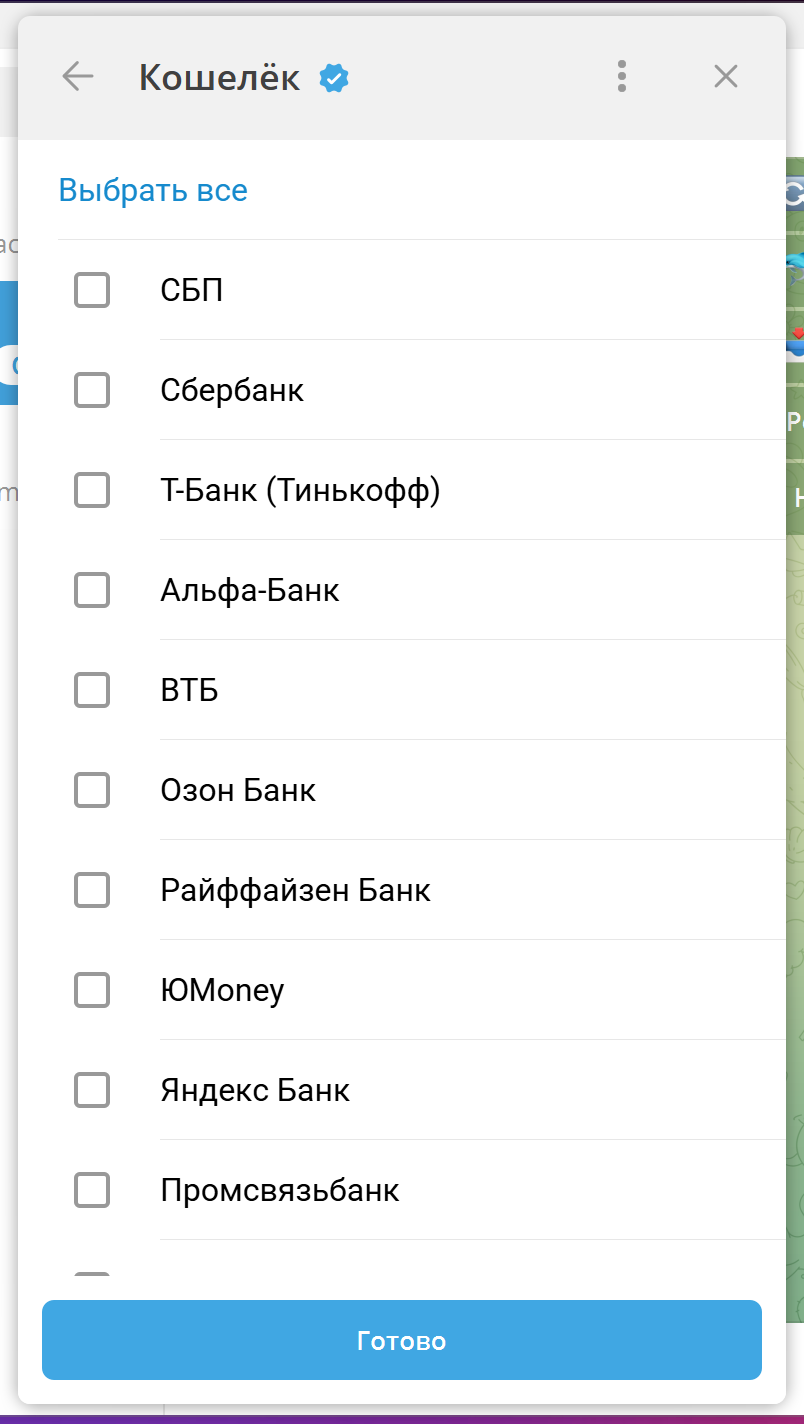Open the three-dot overflow menu
This screenshot has width=804, height=1424.
point(622,77)
